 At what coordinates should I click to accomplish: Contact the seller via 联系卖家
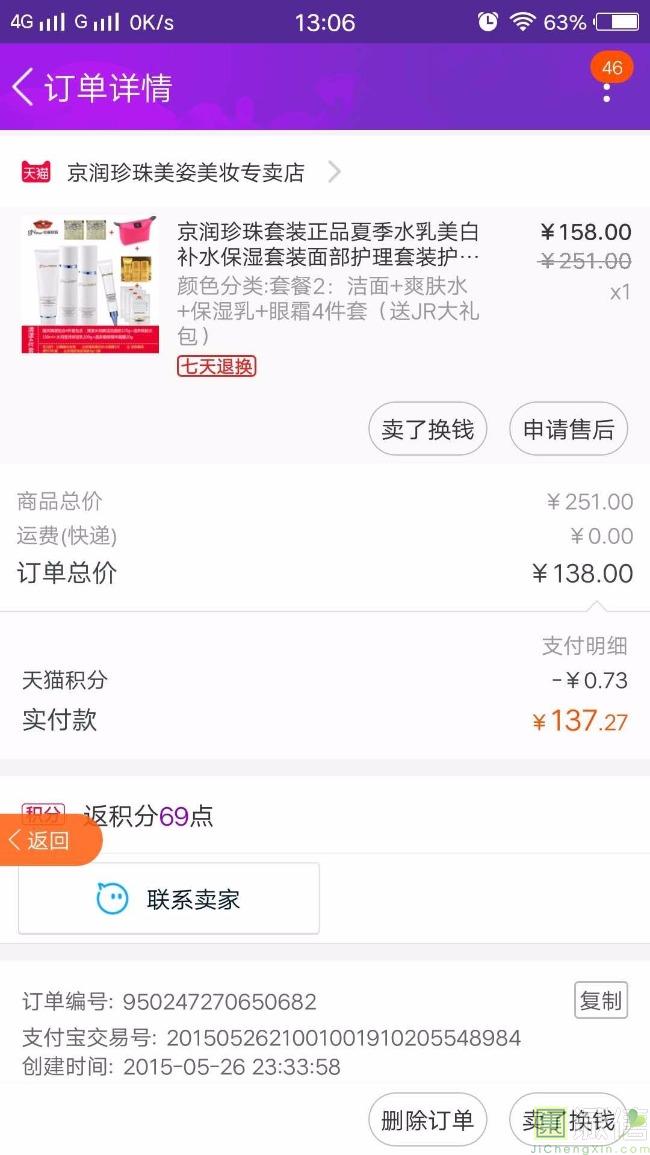169,899
